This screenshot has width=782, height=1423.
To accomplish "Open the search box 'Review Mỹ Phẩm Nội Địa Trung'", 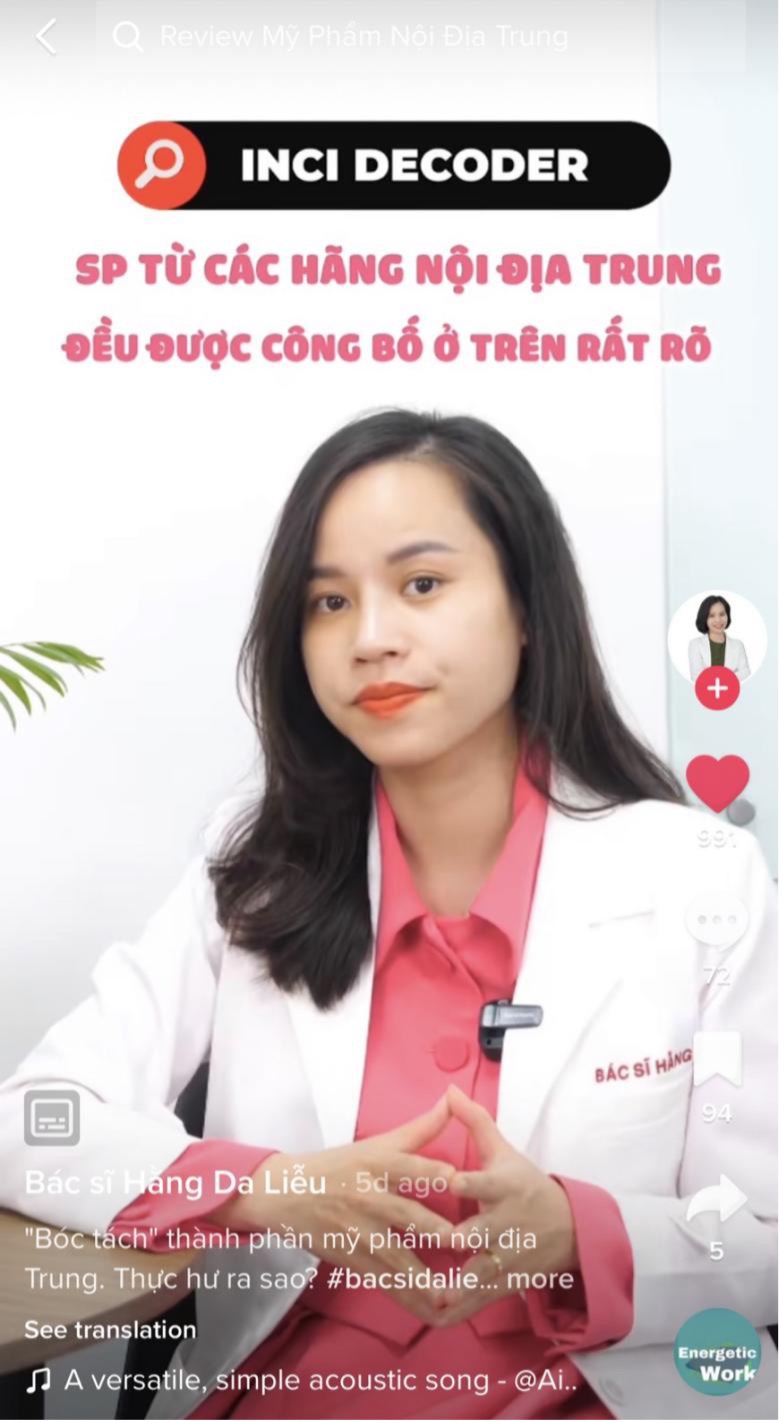I will pyautogui.click(x=365, y=37).
